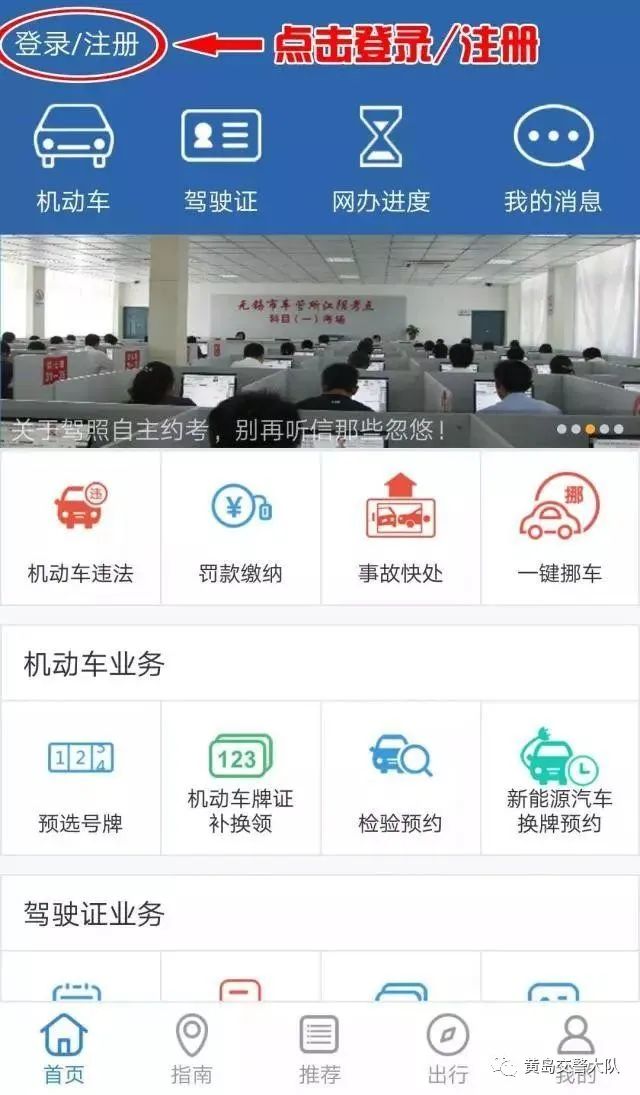640x1095 pixels.
Task: Tap 登录/注册 to sign in
Action: [78, 44]
